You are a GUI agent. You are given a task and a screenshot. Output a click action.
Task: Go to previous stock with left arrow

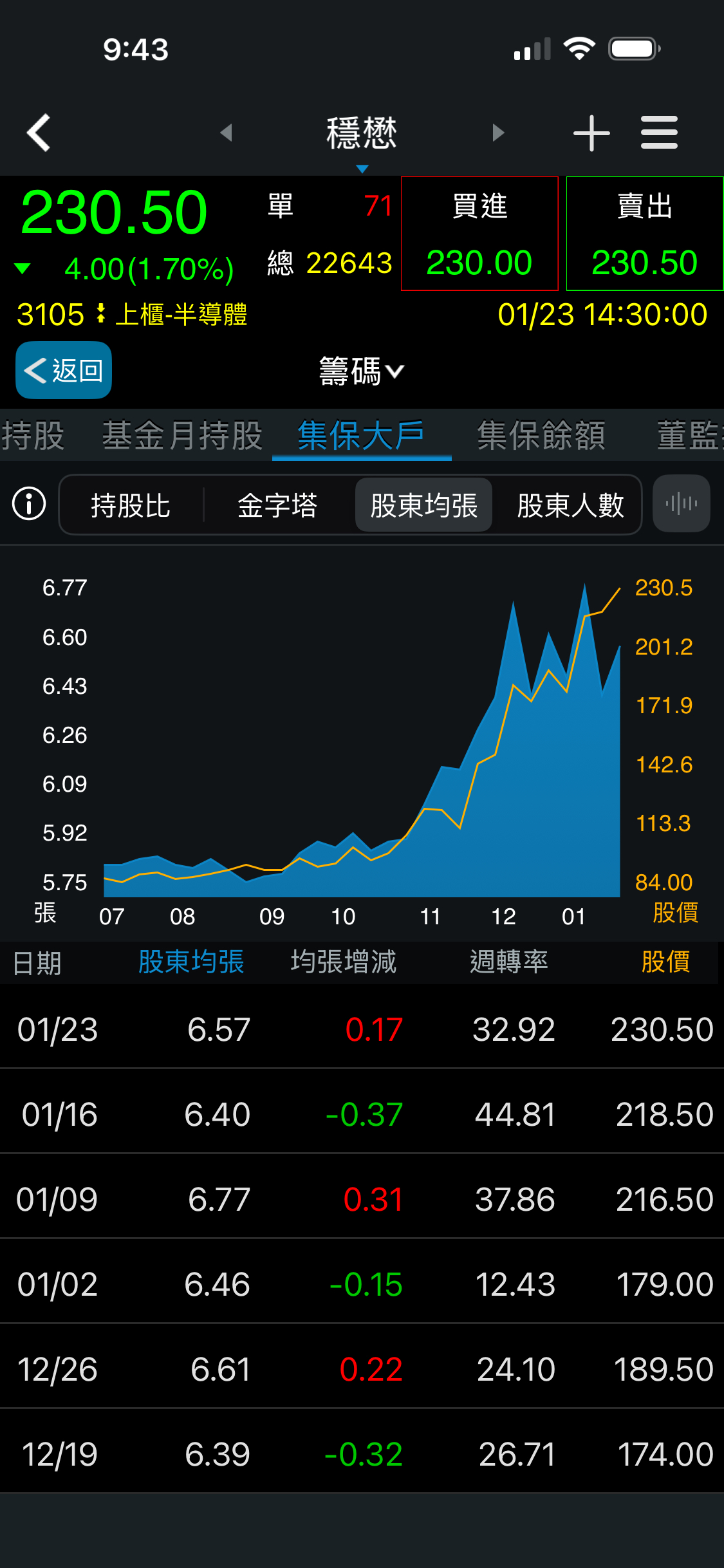tap(227, 132)
